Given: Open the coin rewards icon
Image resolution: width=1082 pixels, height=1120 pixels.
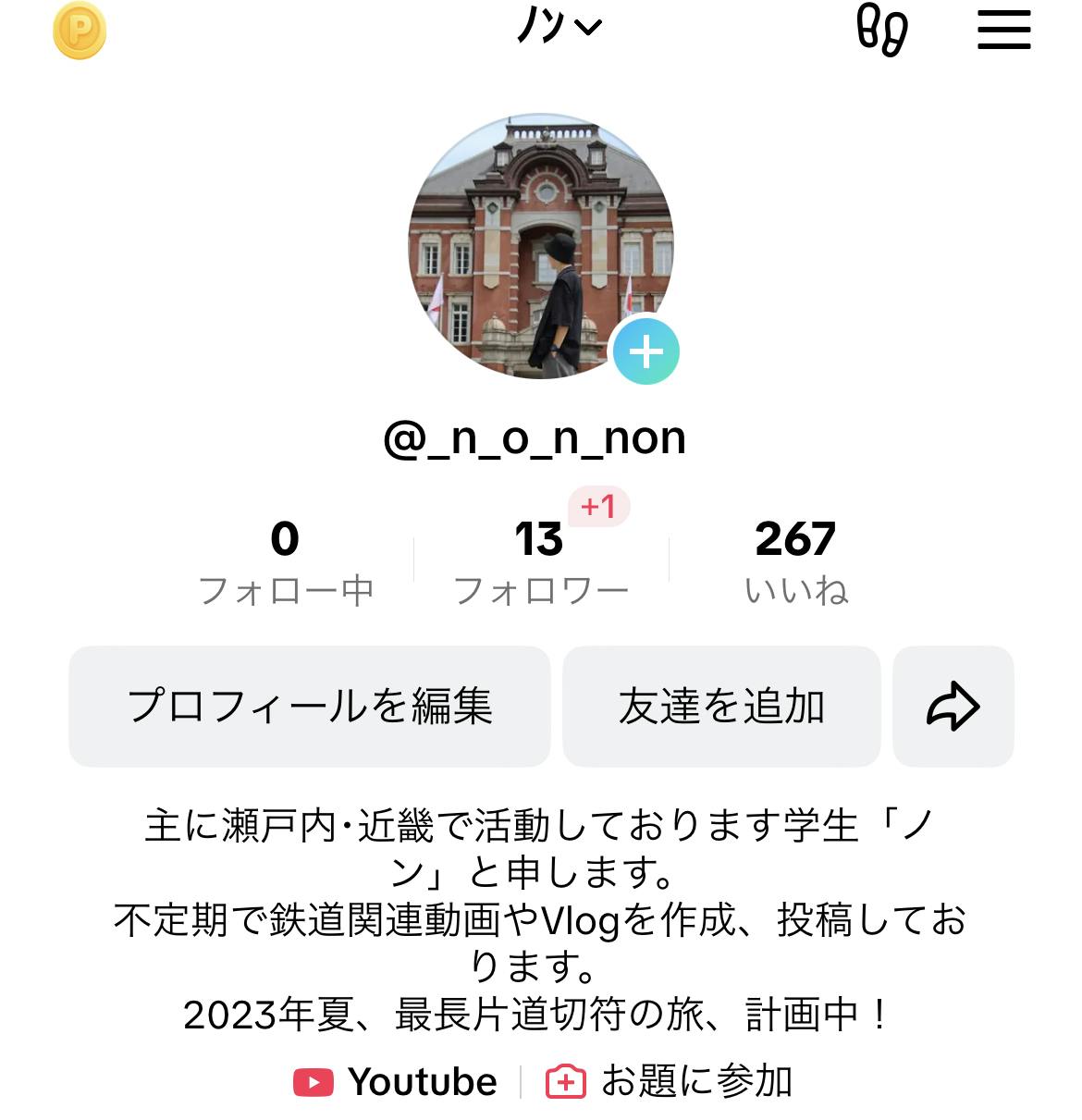Looking at the screenshot, I should (80, 31).
